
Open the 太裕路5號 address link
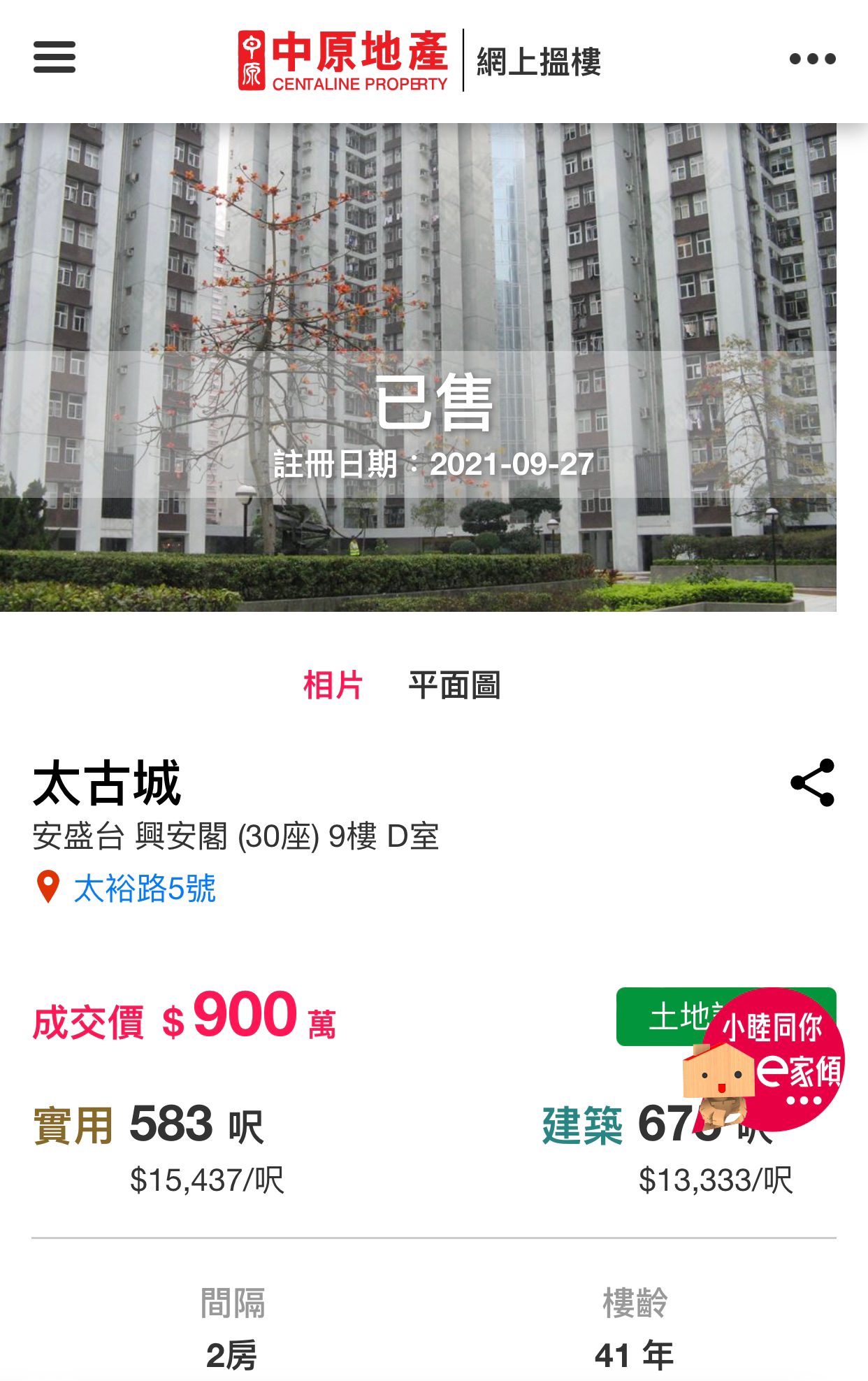coord(144,889)
